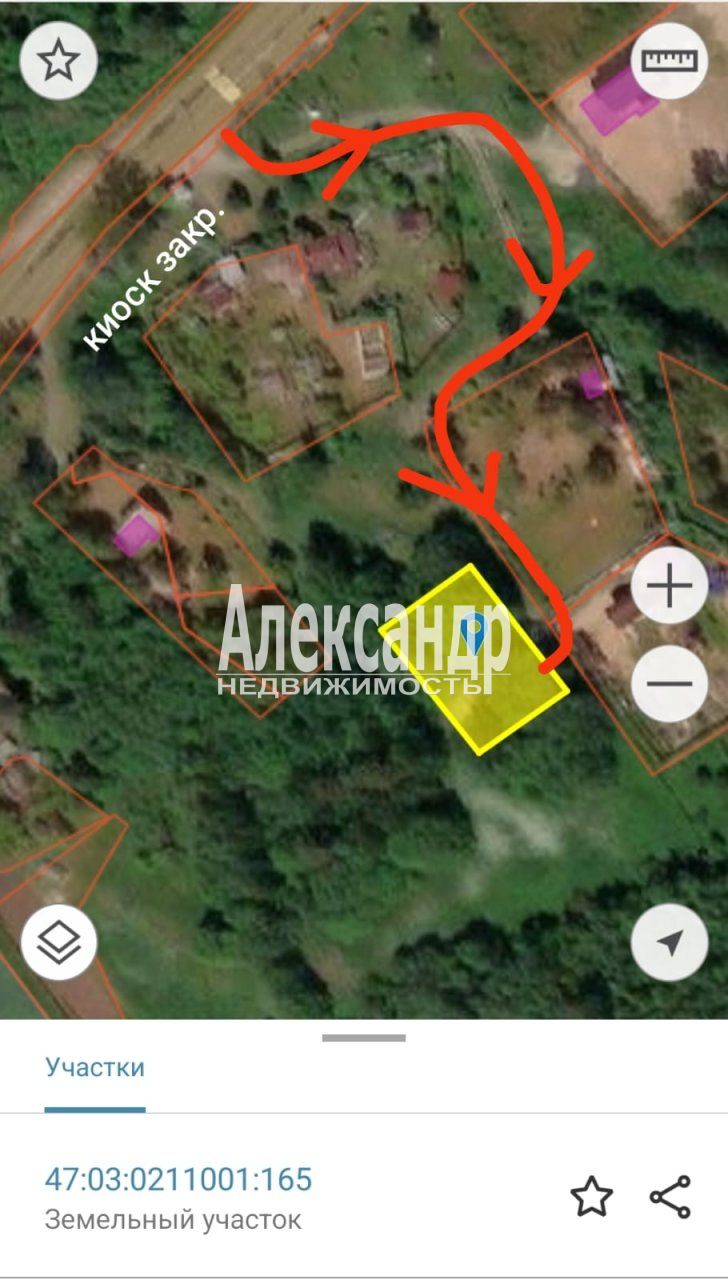Expand the bottom sheet using its drag handle

tap(364, 1037)
